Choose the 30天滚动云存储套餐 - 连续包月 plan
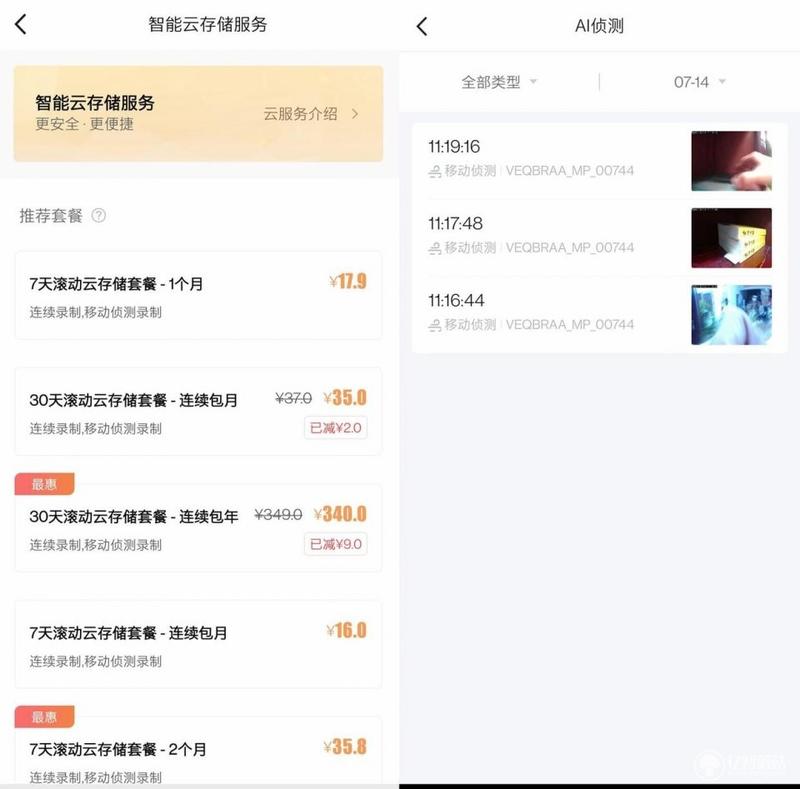This screenshot has height=789, width=800. pos(198,411)
